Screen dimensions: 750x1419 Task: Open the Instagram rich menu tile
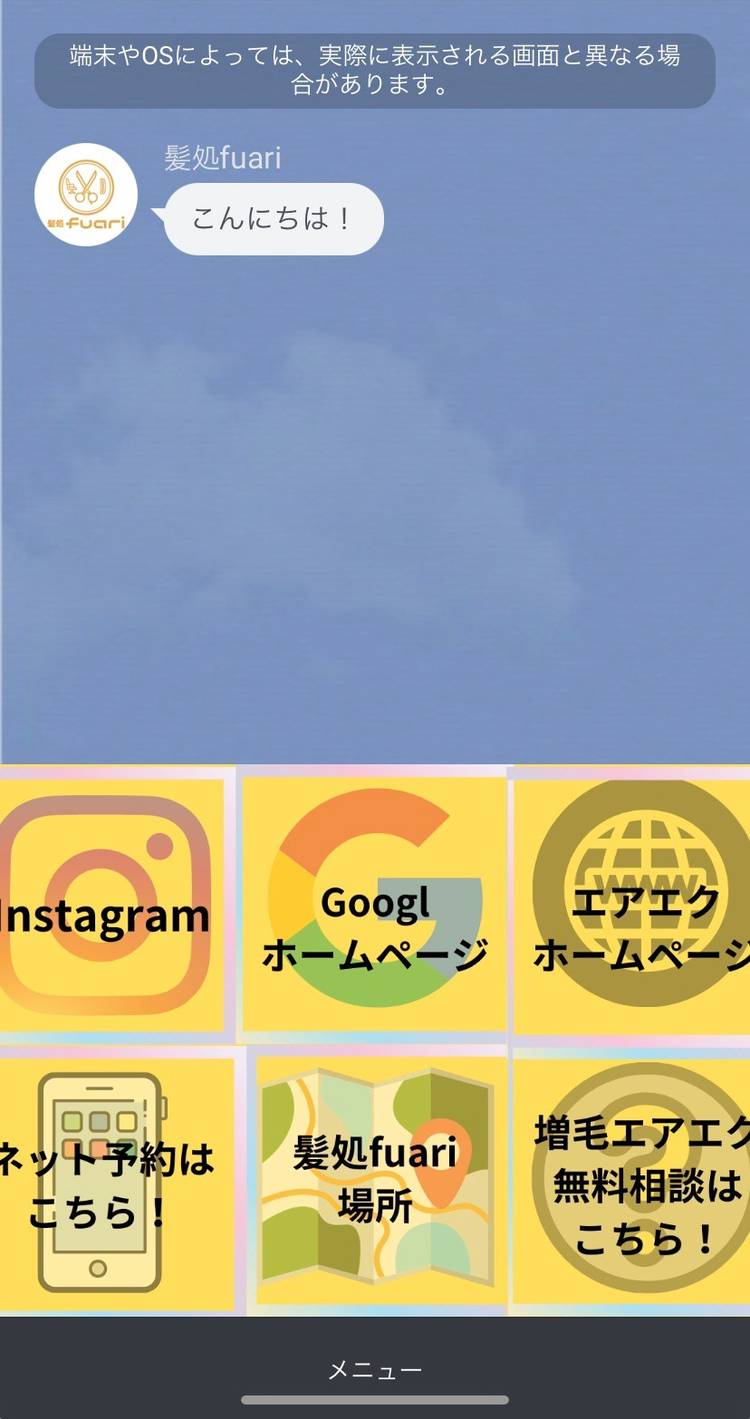pyautogui.click(x=112, y=905)
